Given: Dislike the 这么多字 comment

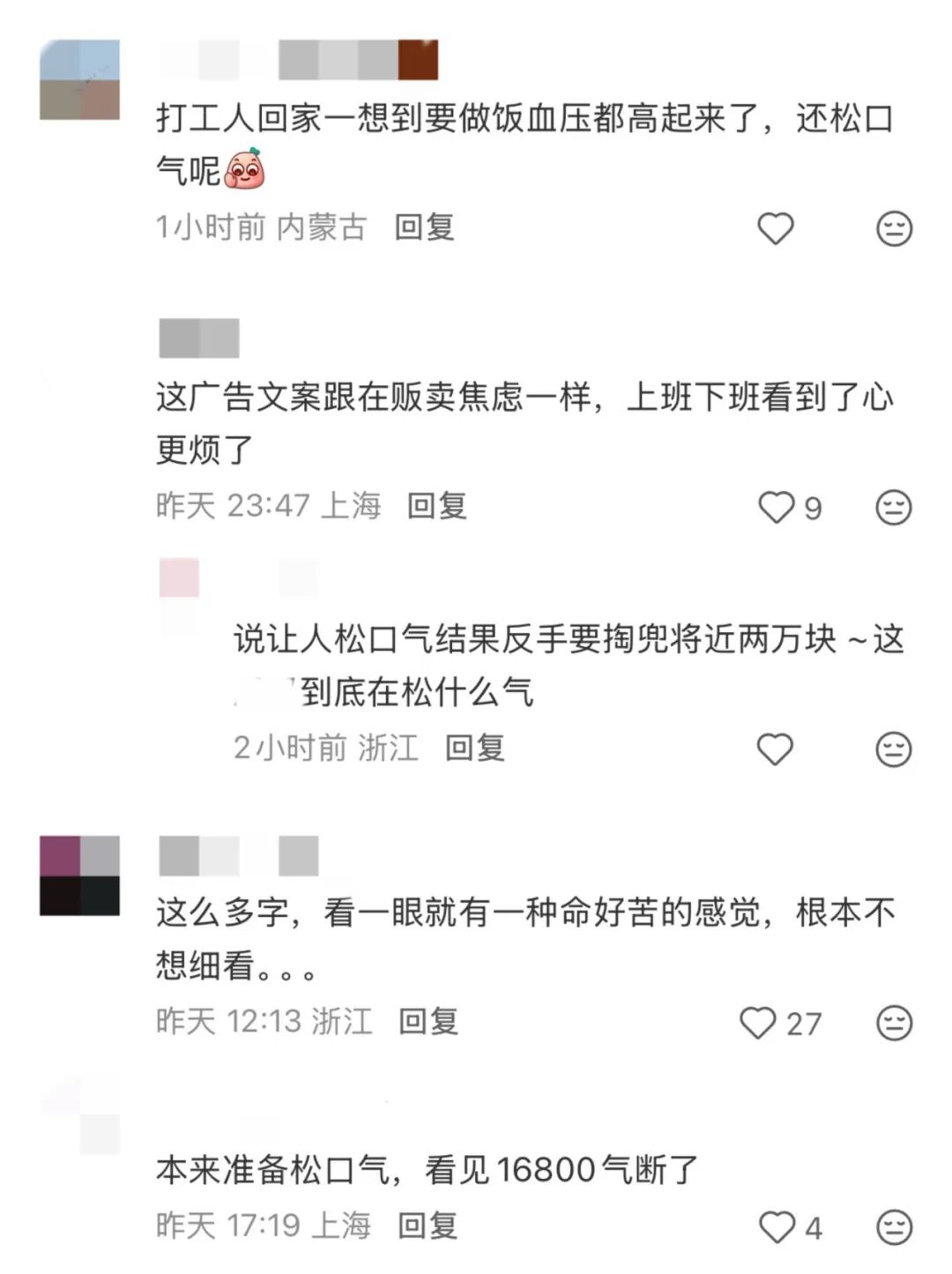Looking at the screenshot, I should pos(894,1024).
